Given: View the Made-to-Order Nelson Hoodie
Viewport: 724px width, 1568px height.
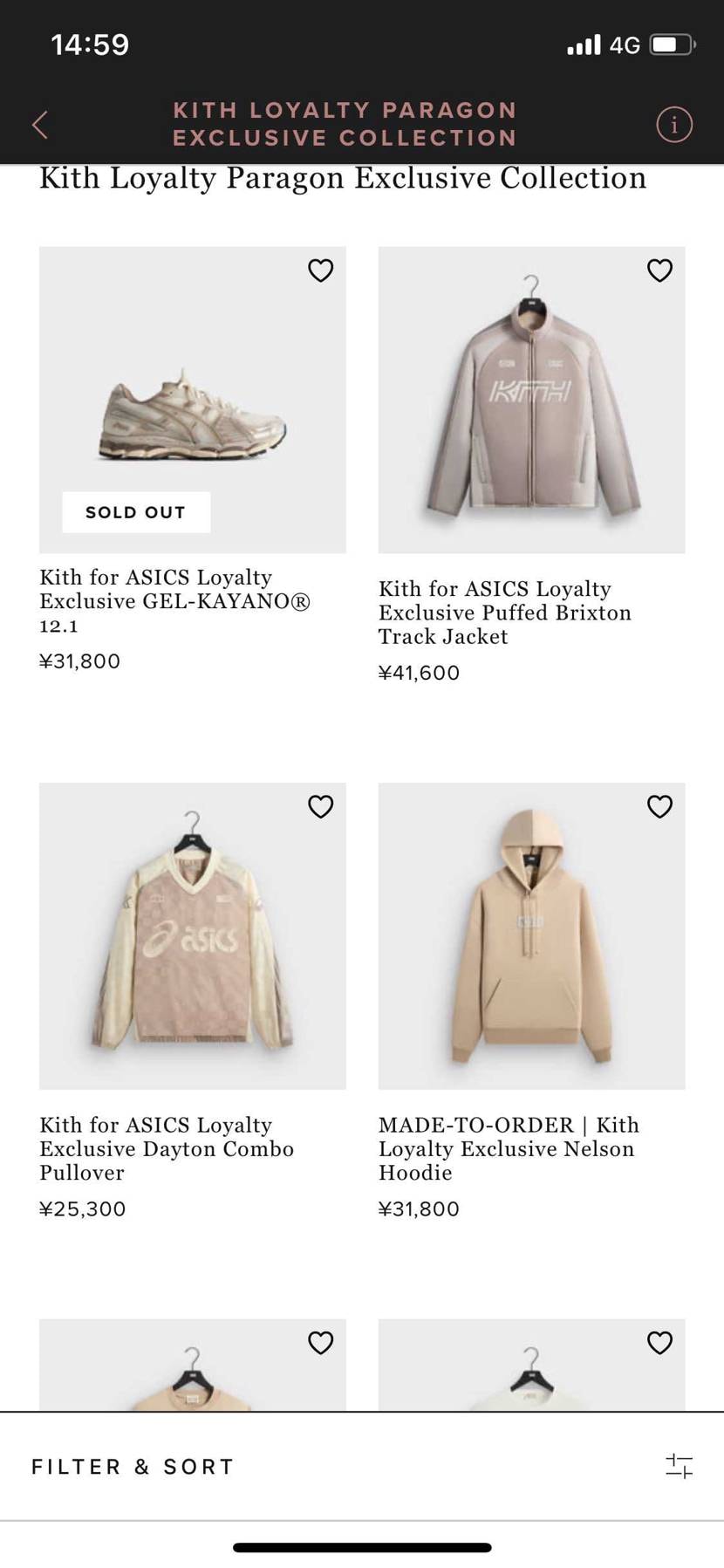Looking at the screenshot, I should click(x=531, y=935).
